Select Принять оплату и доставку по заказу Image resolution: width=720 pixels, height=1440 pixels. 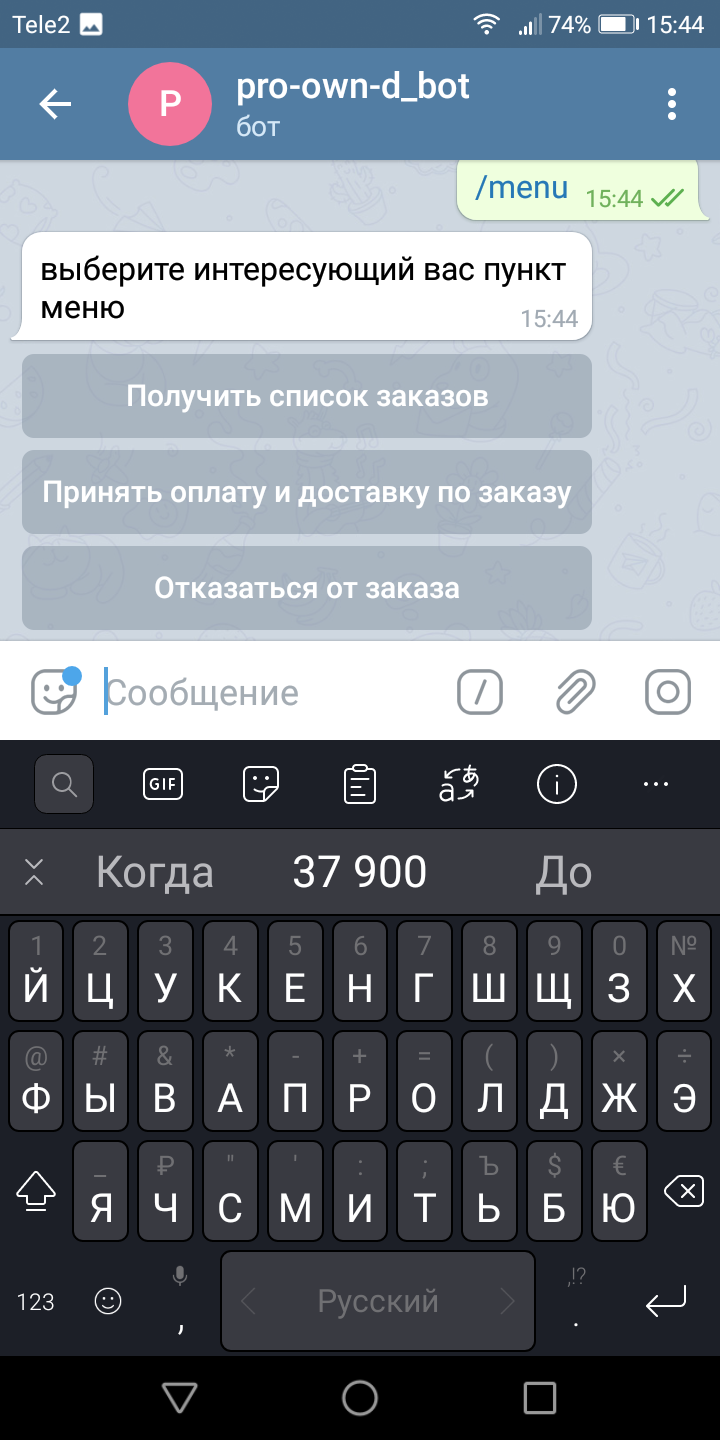[307, 492]
